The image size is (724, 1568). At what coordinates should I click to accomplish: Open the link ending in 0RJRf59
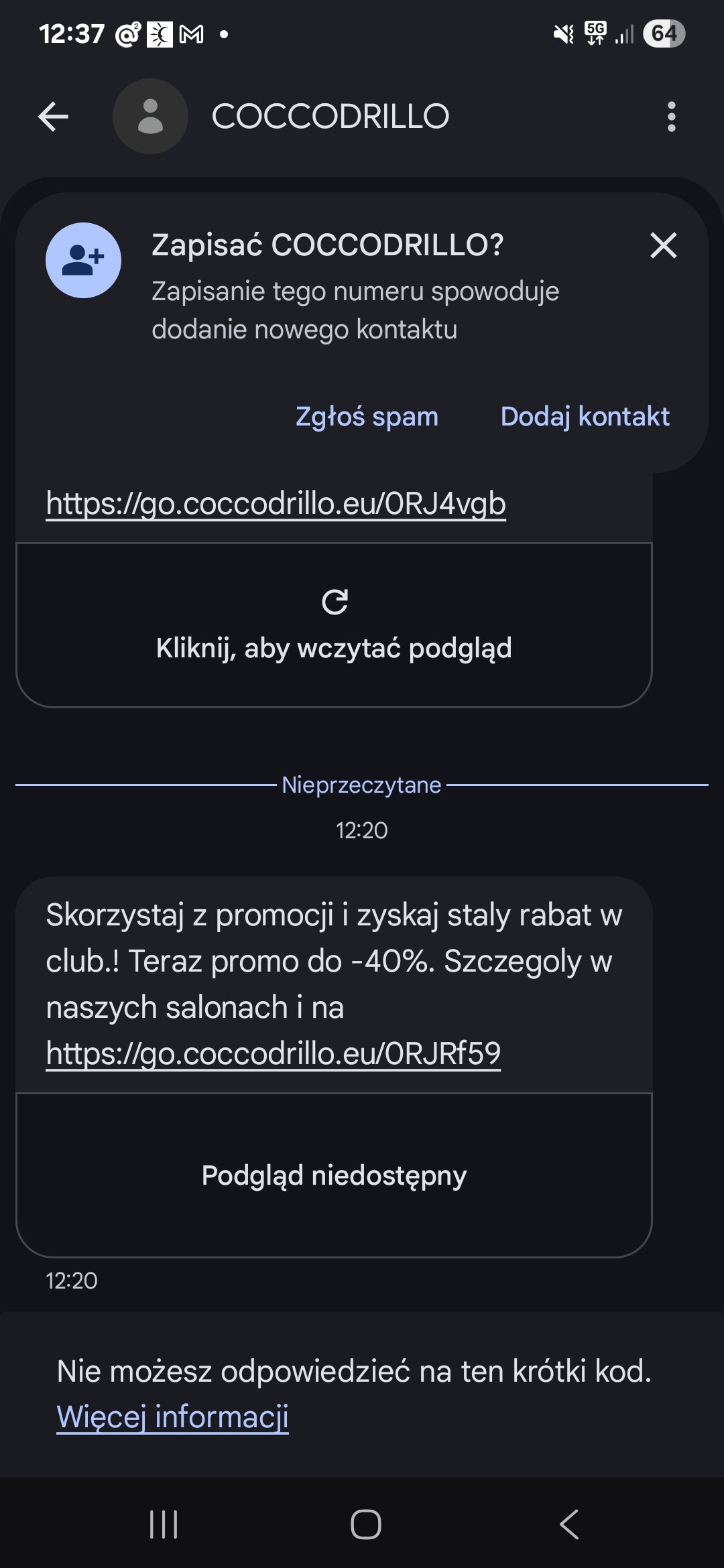tap(273, 1053)
